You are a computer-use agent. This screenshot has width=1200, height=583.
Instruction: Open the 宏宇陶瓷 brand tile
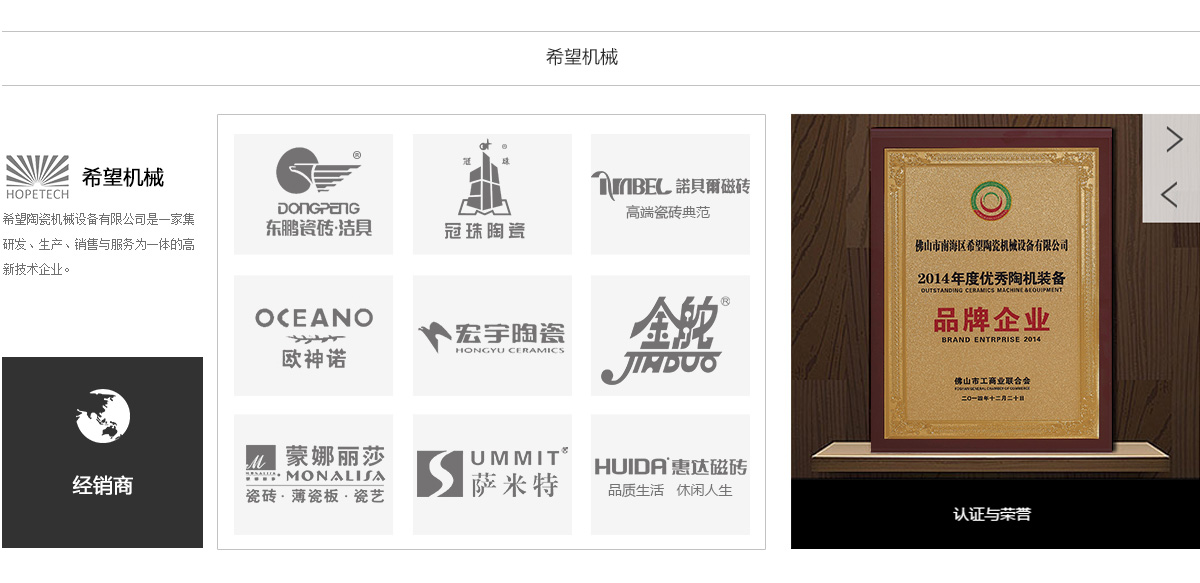[x=491, y=335]
